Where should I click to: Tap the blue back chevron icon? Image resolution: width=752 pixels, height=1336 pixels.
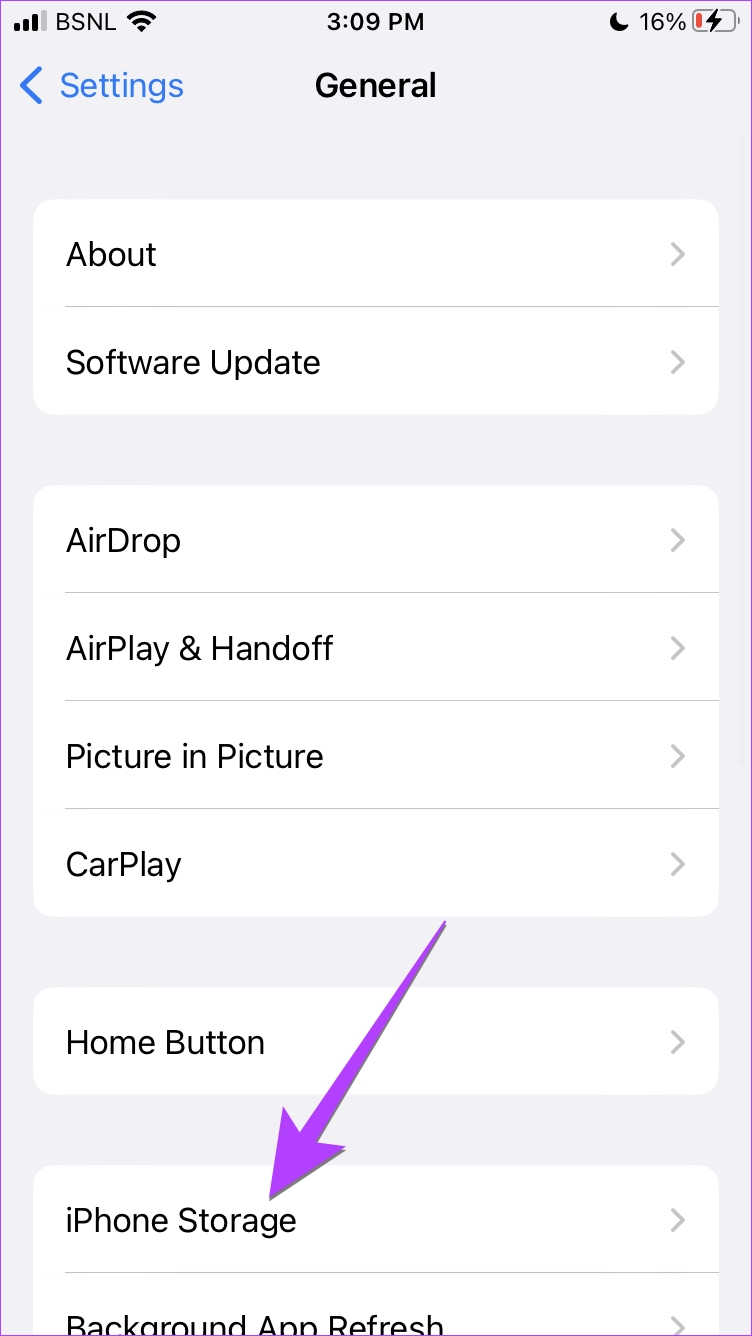click(x=31, y=86)
